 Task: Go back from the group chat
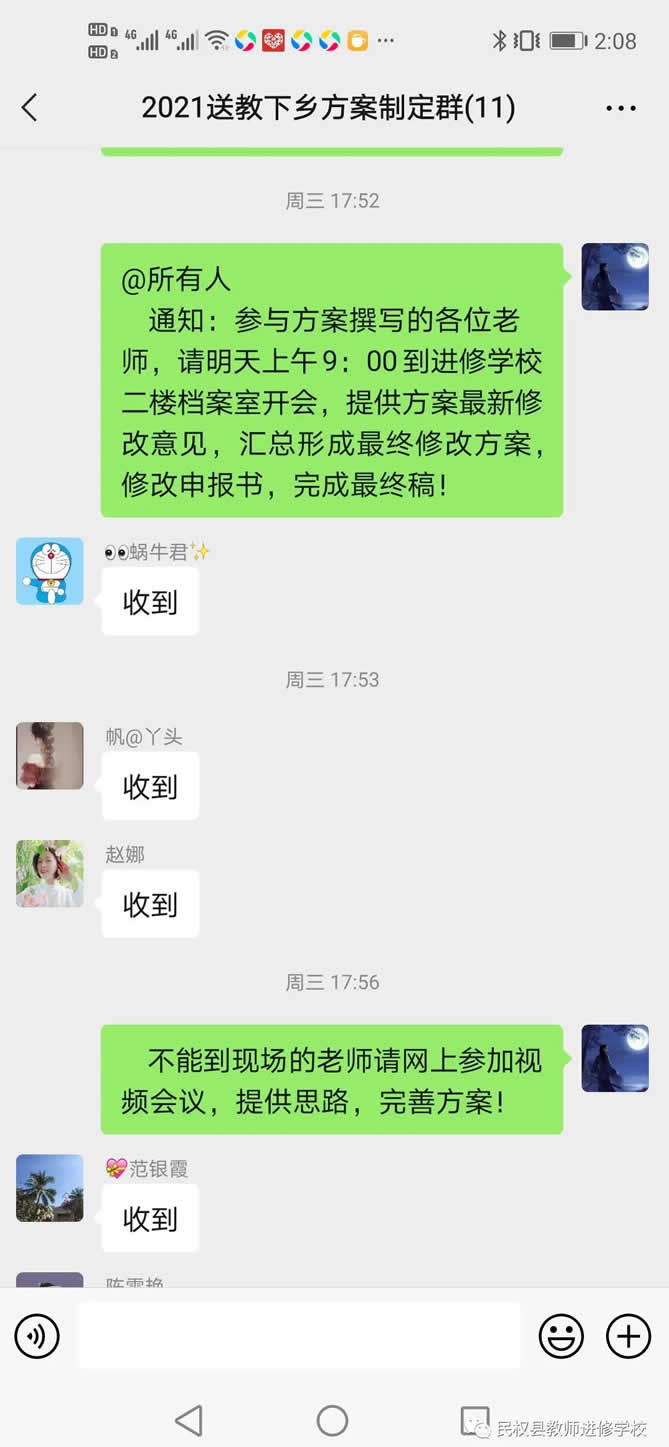[x=30, y=107]
